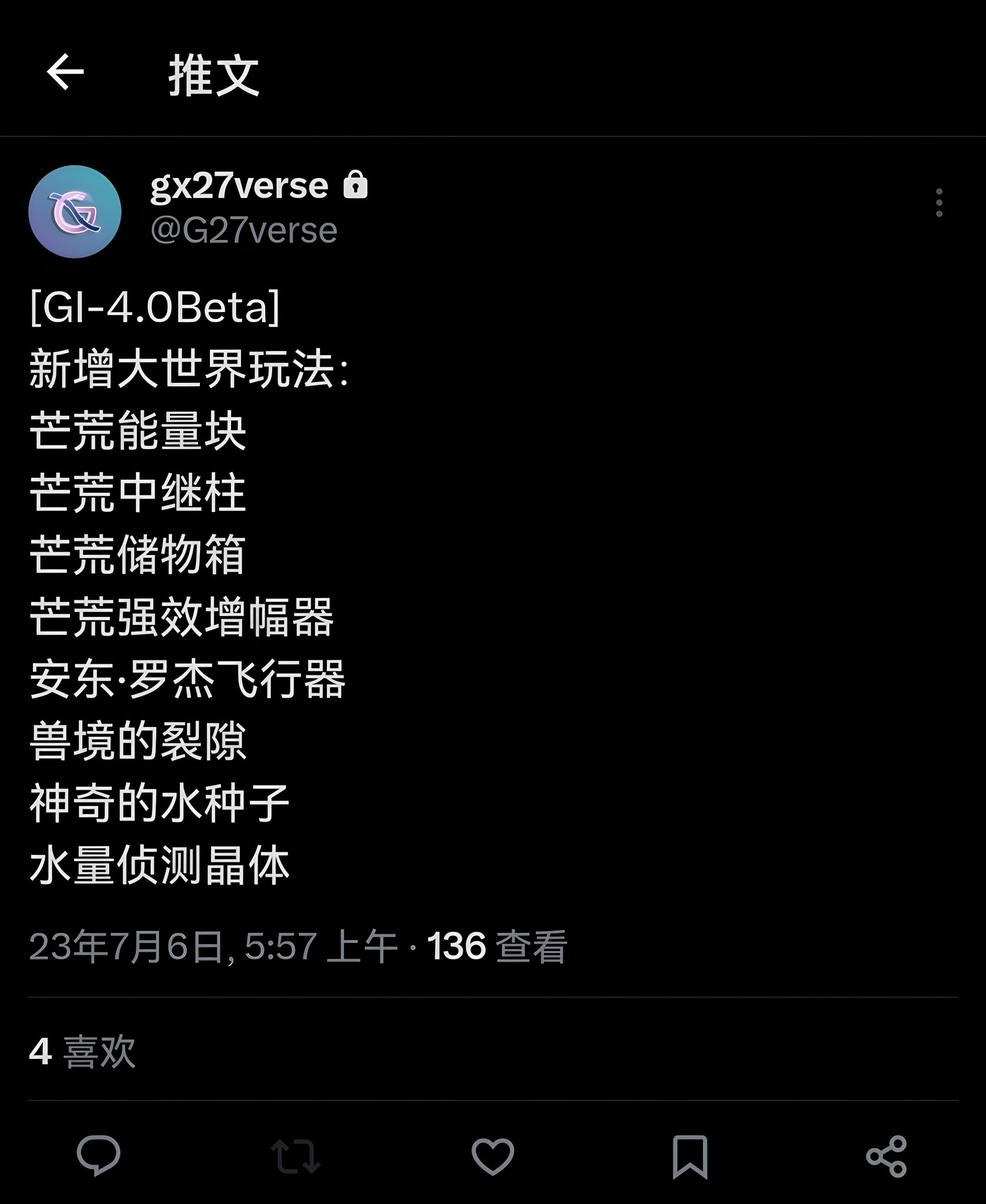Like this tweet with heart icon
Viewport: 986px width, 1204px height.
493,1156
